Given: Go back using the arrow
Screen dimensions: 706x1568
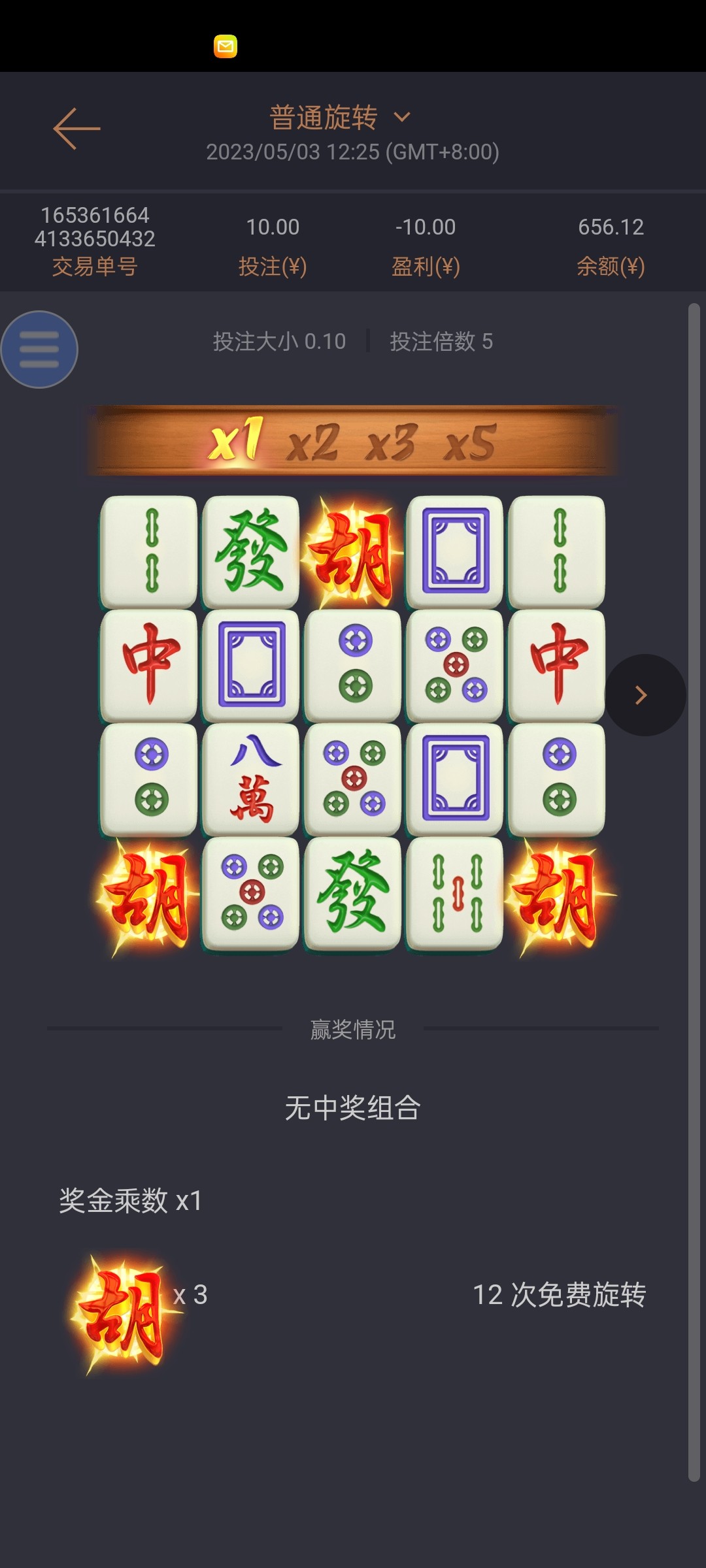Looking at the screenshot, I should (x=76, y=129).
